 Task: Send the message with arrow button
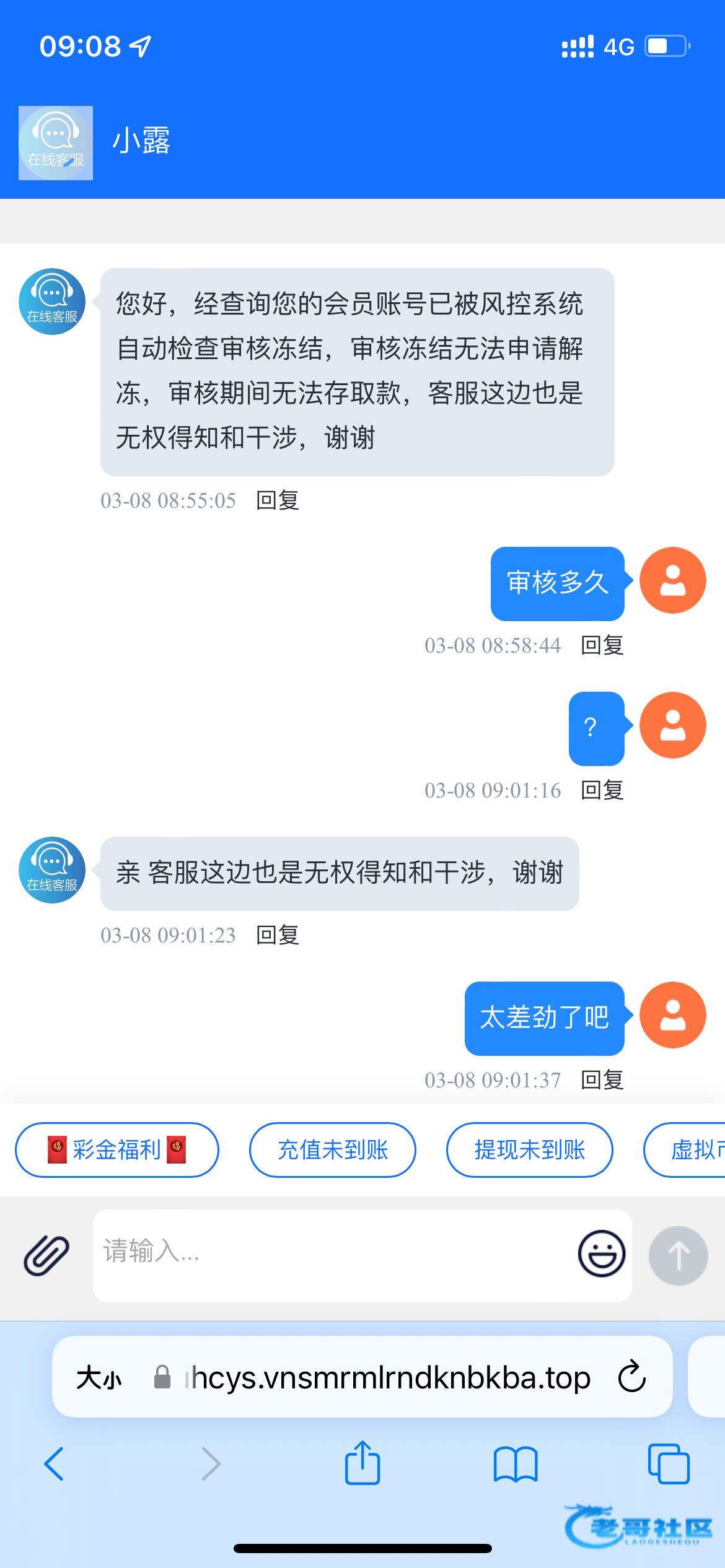click(679, 1255)
